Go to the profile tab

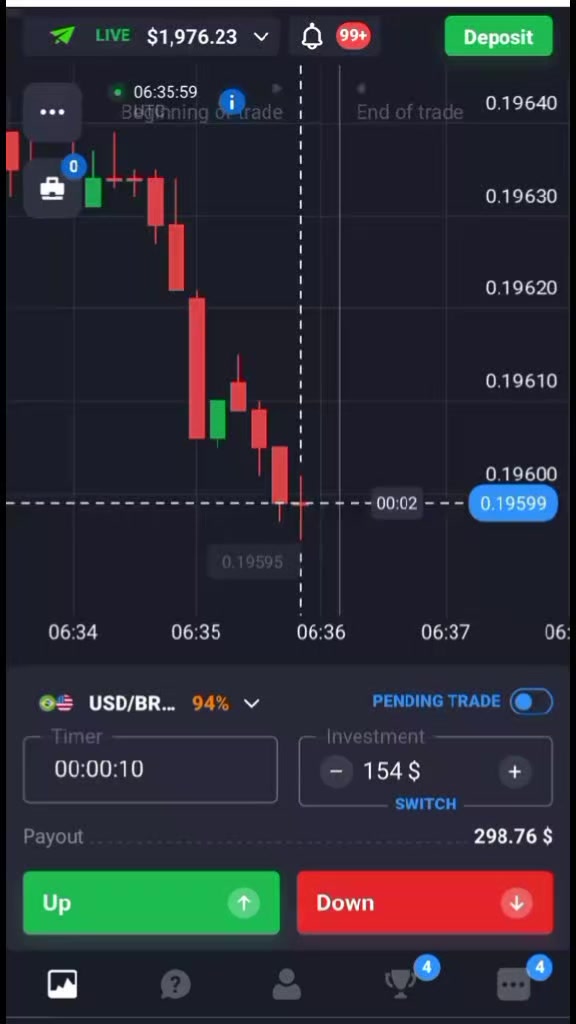[287, 984]
